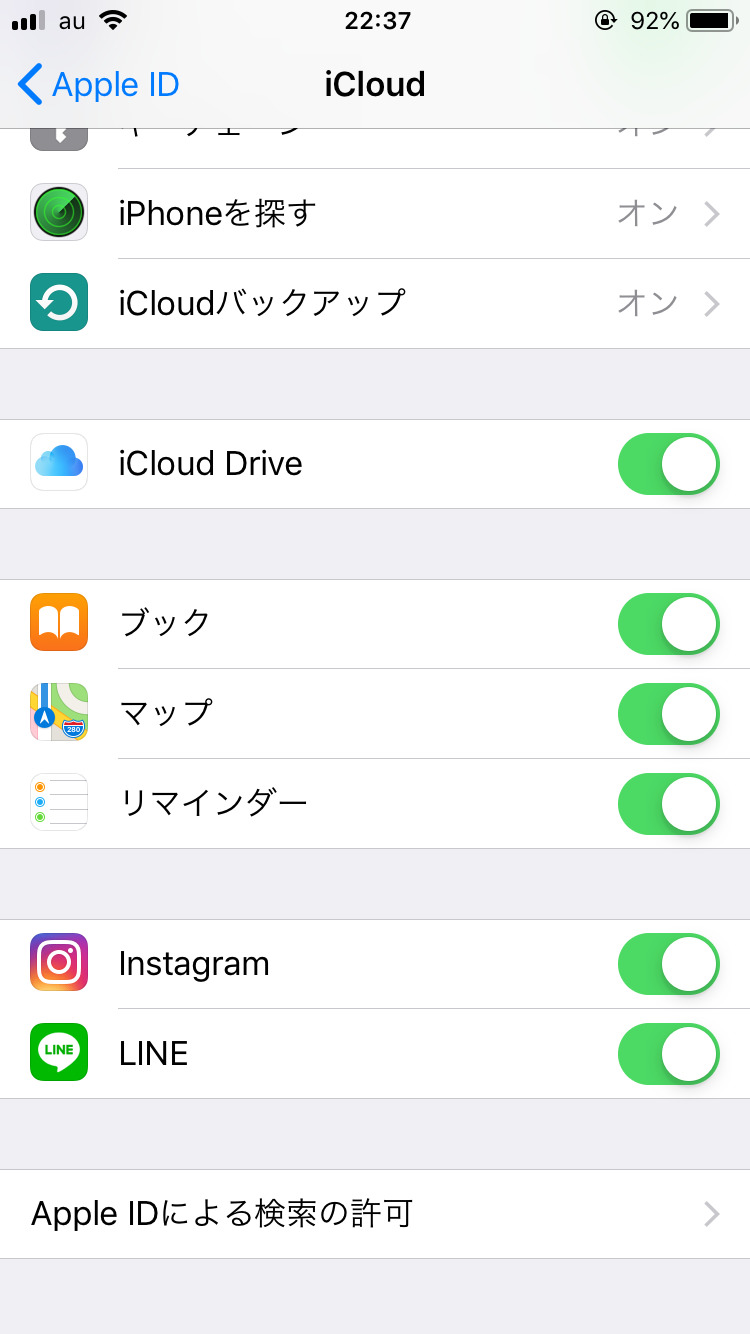Viewport: 750px width, 1334px height.
Task: Turn off the iCloud Drive switch
Action: 668,464
